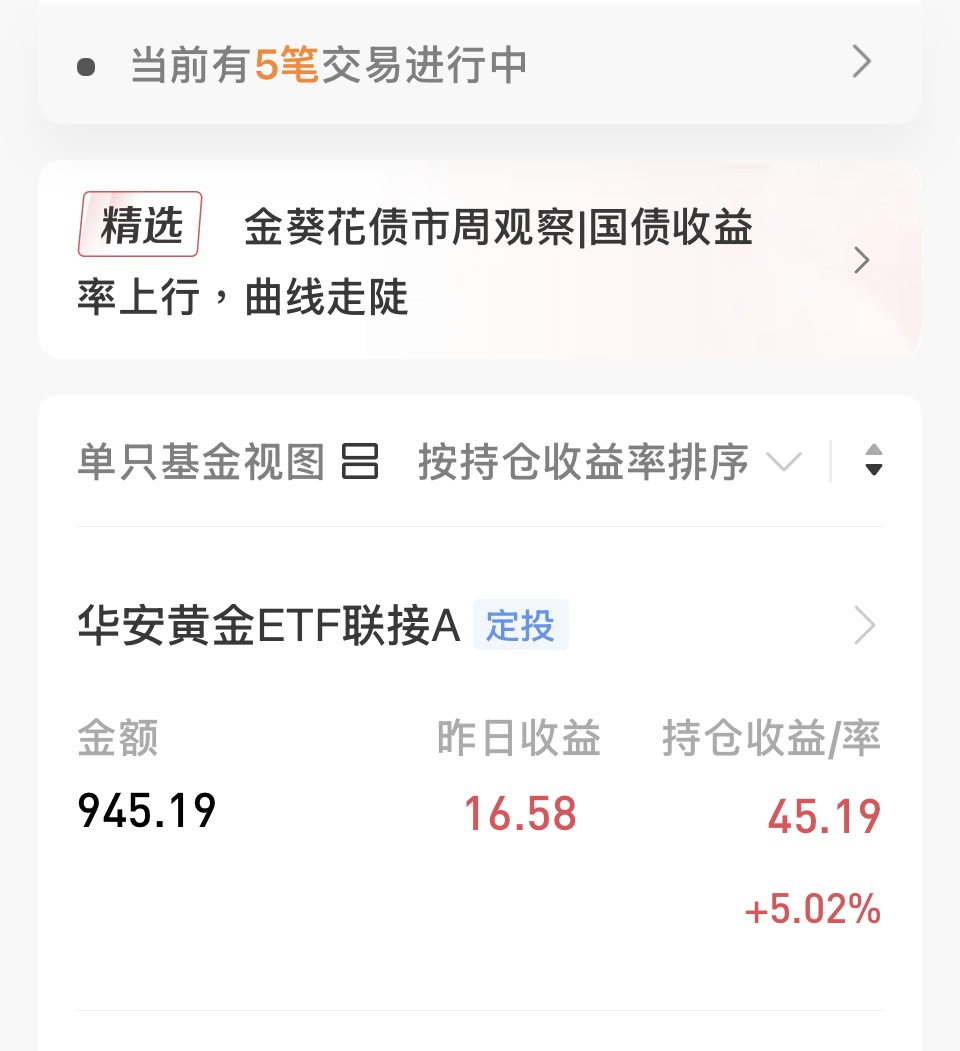Switch the 单只基金视图 view mode
Screen dimensions: 960x1051
[228, 463]
